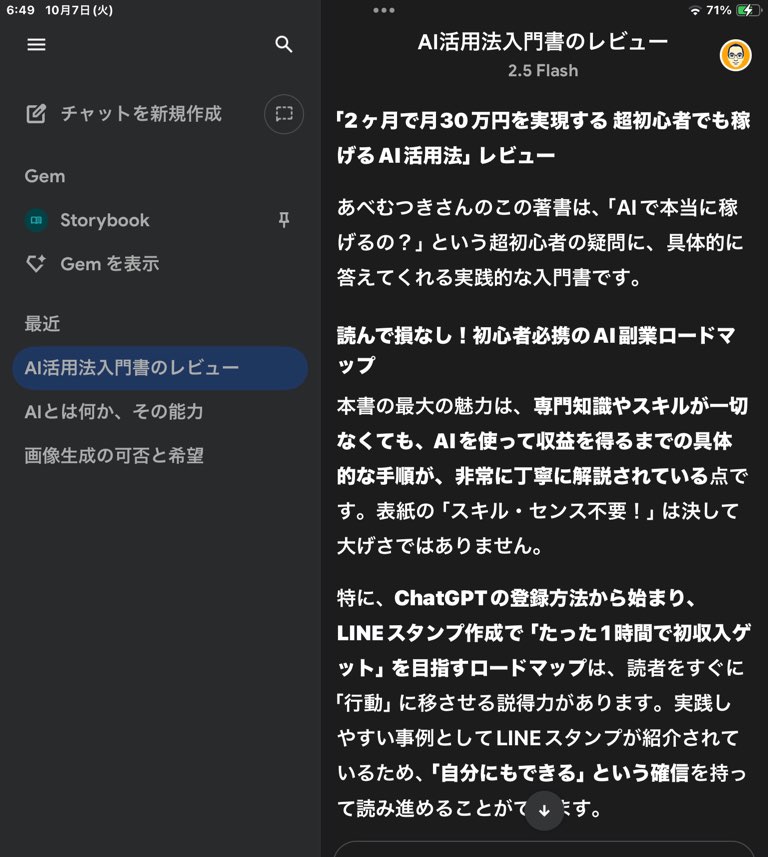
Task: Open temporary chat dashed-square icon
Action: tap(284, 114)
